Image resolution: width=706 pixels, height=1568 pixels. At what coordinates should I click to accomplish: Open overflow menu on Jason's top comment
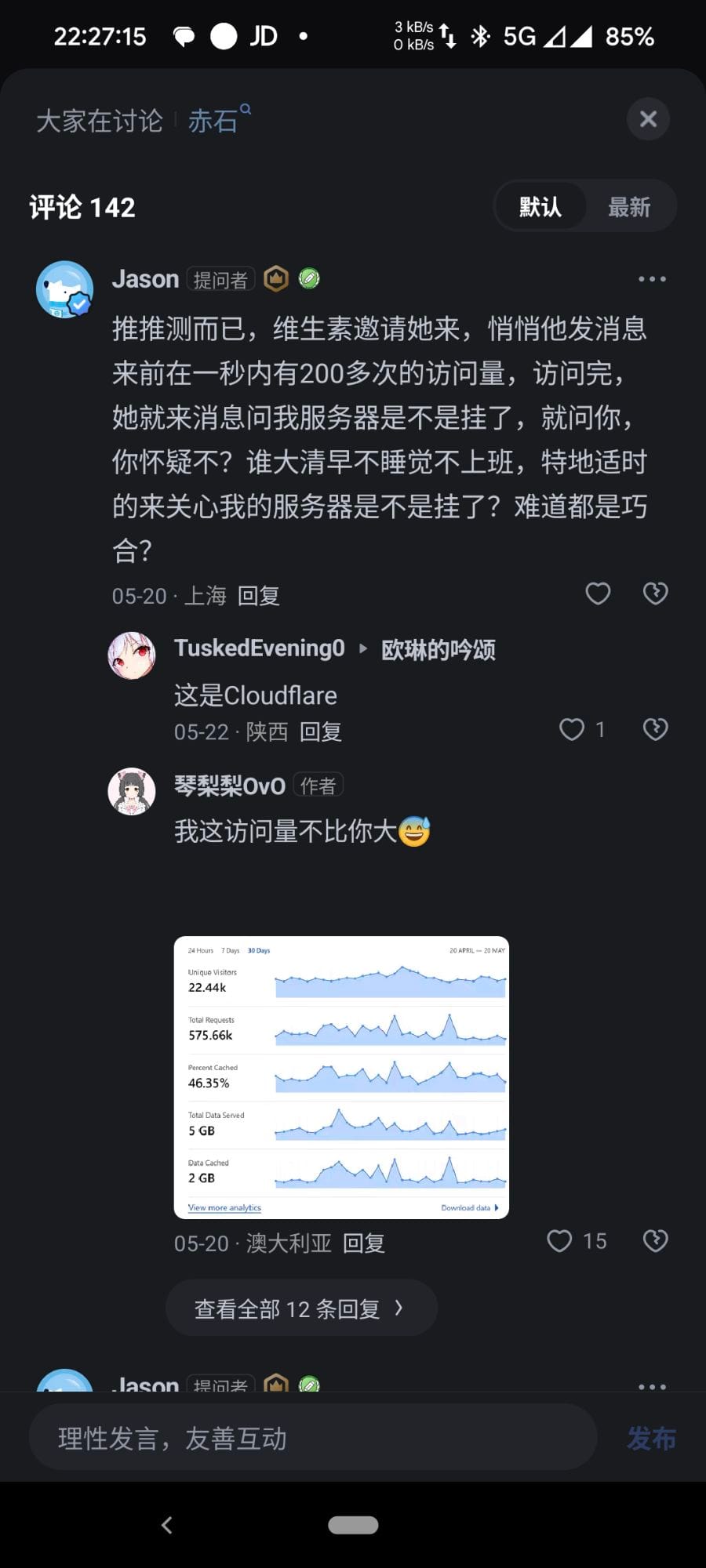coord(652,279)
